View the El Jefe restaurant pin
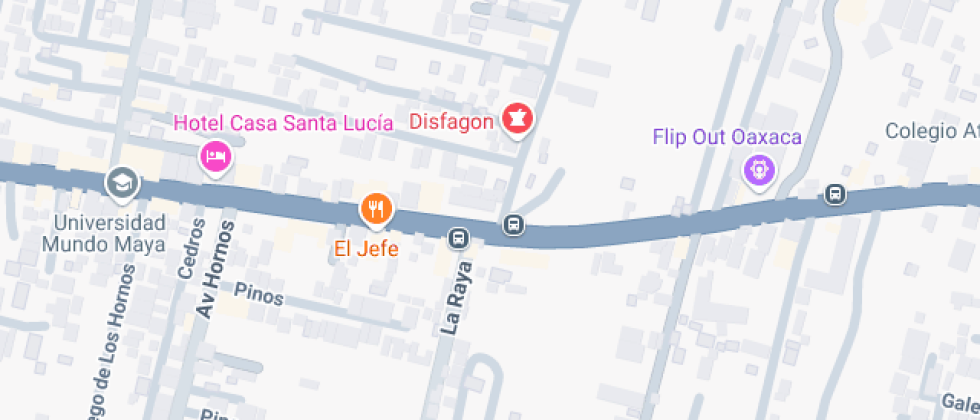Screen dimensions: 980x420 376,209
